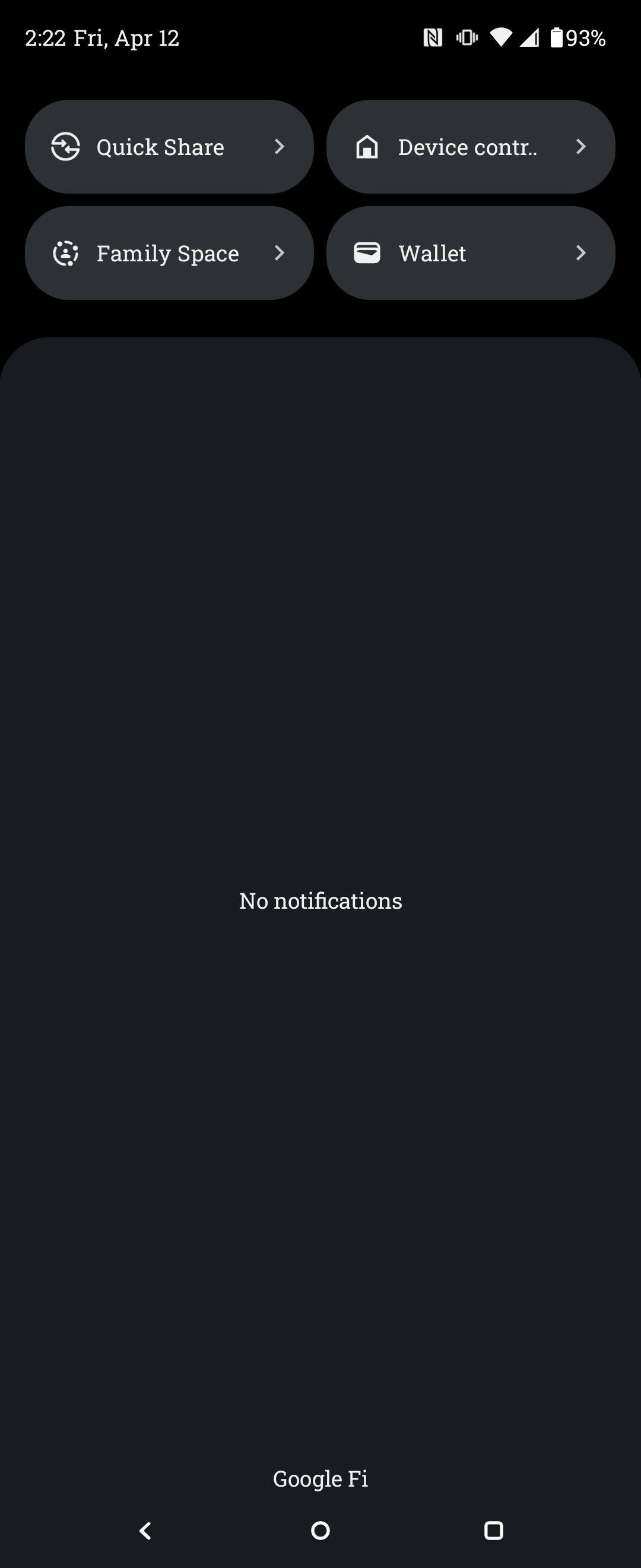Go to the home screen
Image resolution: width=641 pixels, height=1568 pixels.
pos(320,1530)
